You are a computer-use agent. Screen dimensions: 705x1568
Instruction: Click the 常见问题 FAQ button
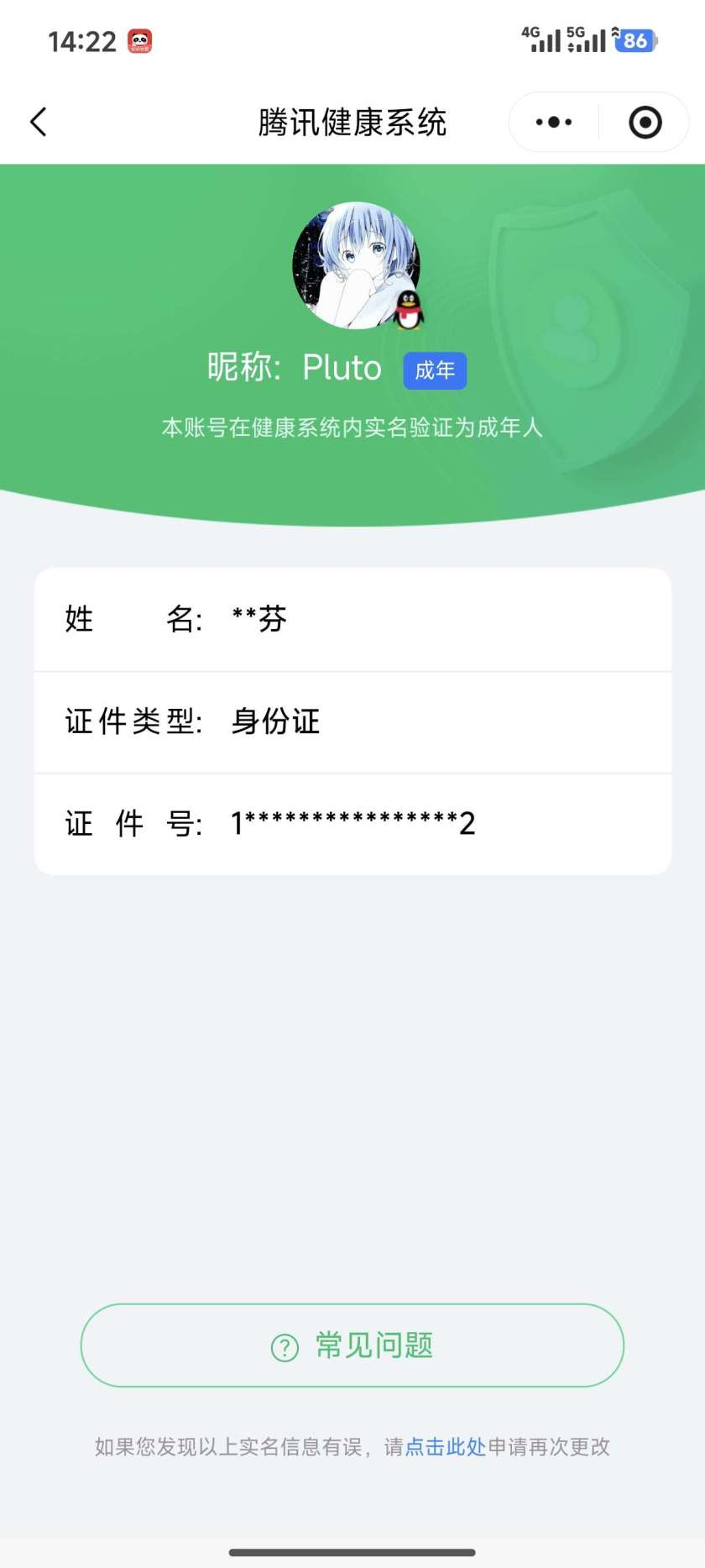pos(352,1345)
